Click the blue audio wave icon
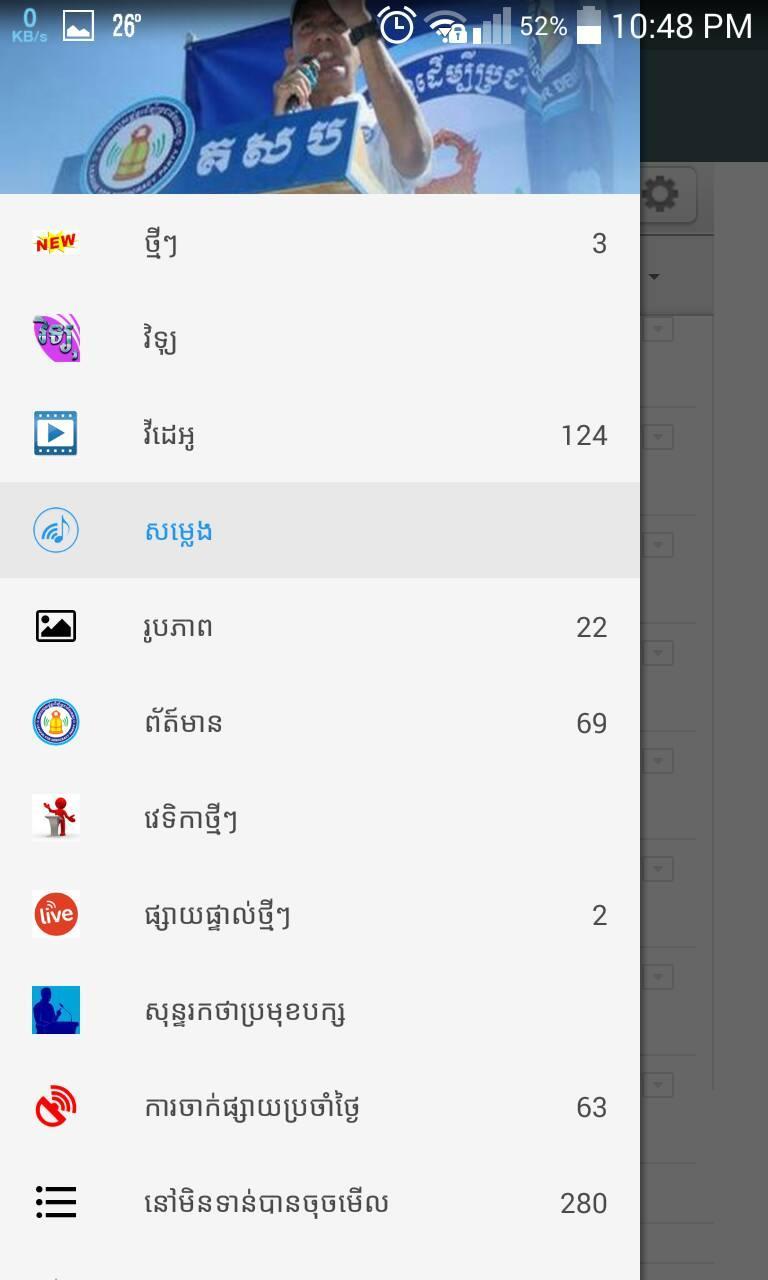This screenshot has width=768, height=1280. point(56,530)
